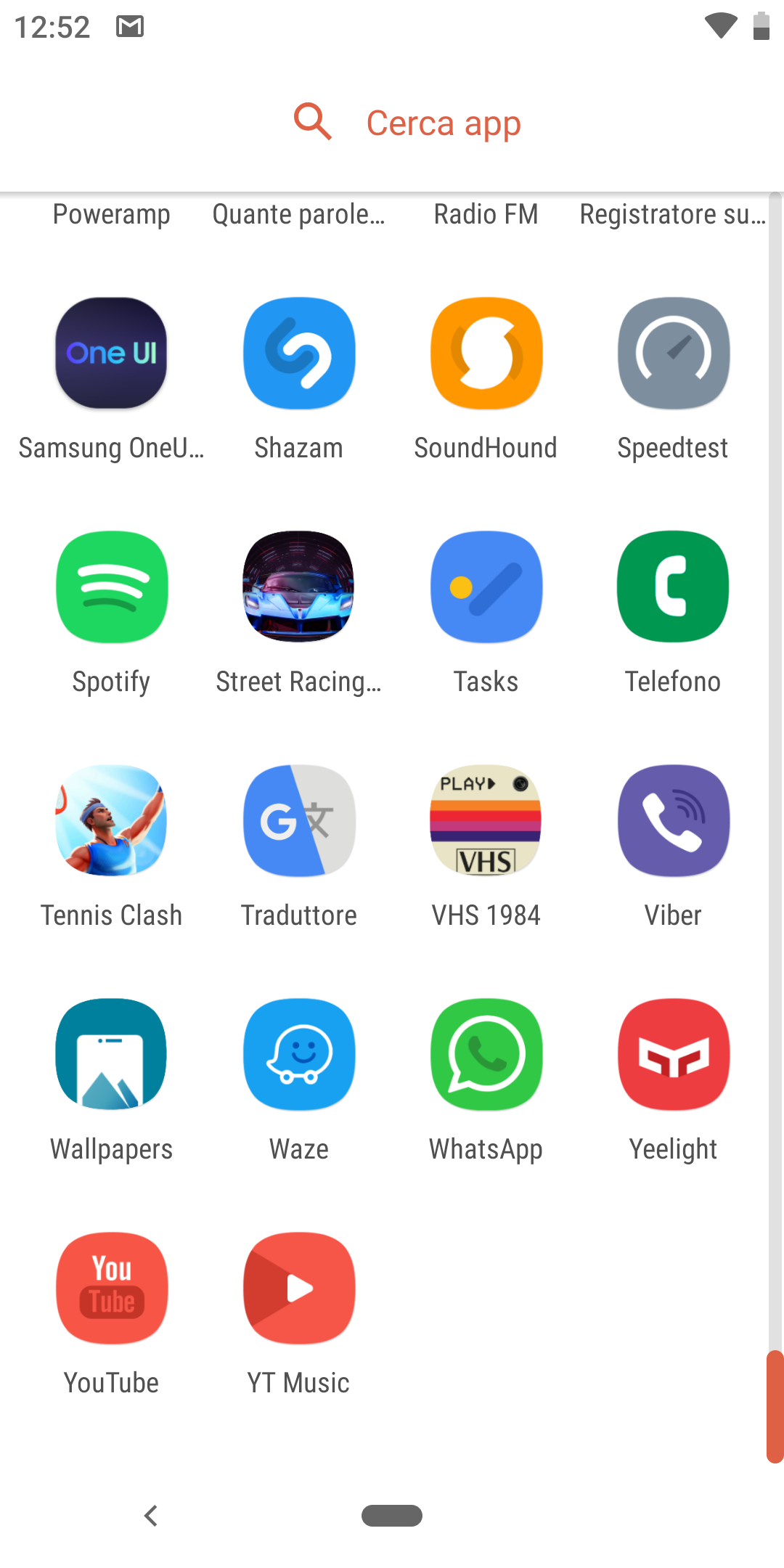Launch Waze navigation
The width and height of the screenshot is (784, 1568).
coord(299,1055)
